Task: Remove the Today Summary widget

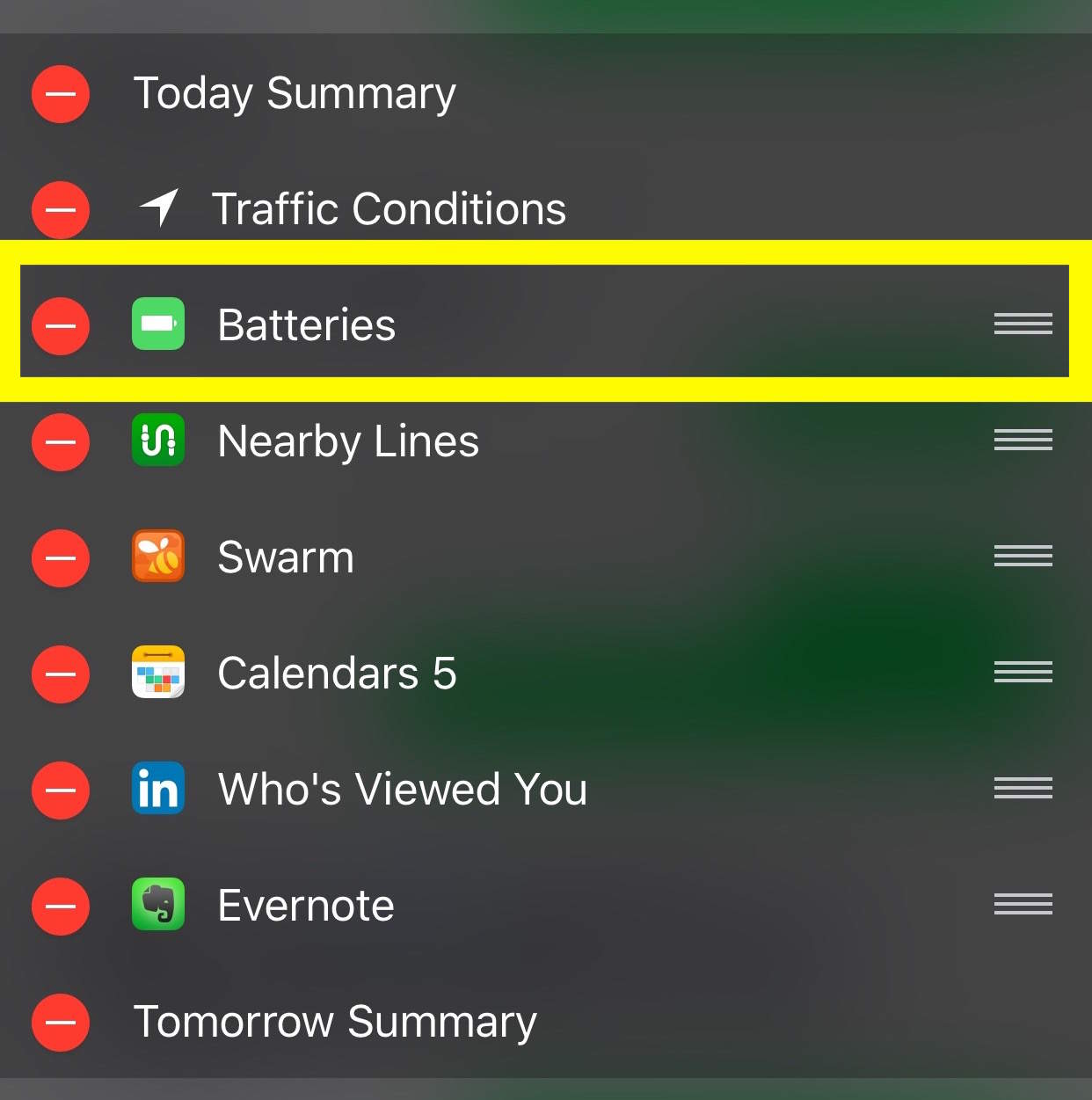Action: [61, 94]
